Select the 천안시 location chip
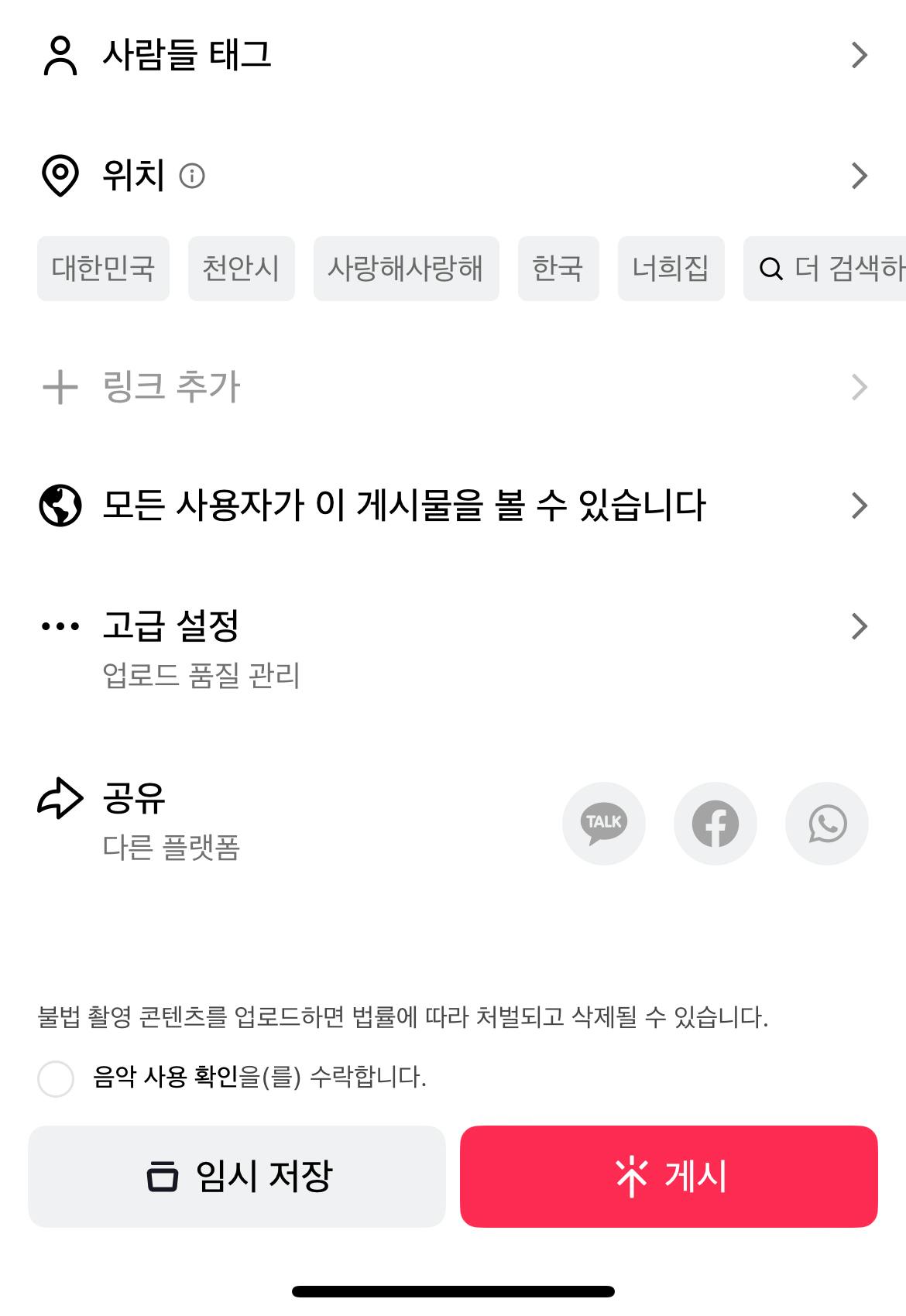The image size is (906, 1316). pos(241,269)
